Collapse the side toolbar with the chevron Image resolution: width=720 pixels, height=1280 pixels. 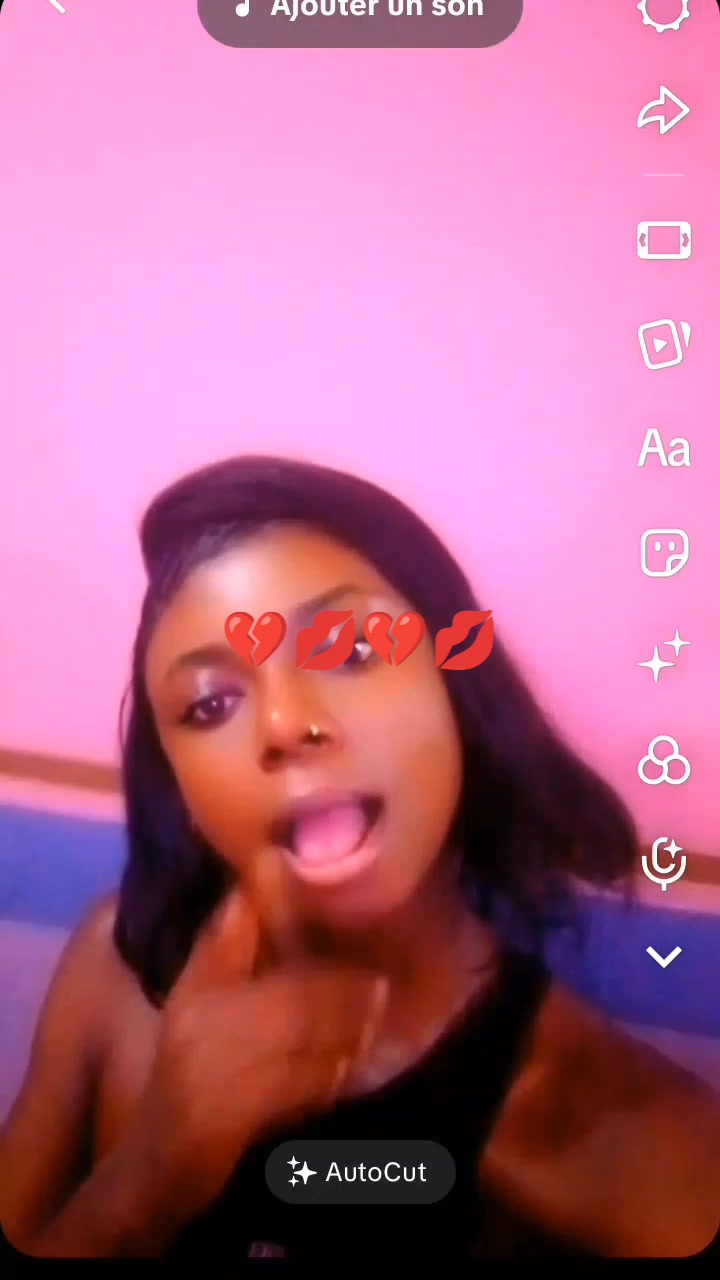664,957
